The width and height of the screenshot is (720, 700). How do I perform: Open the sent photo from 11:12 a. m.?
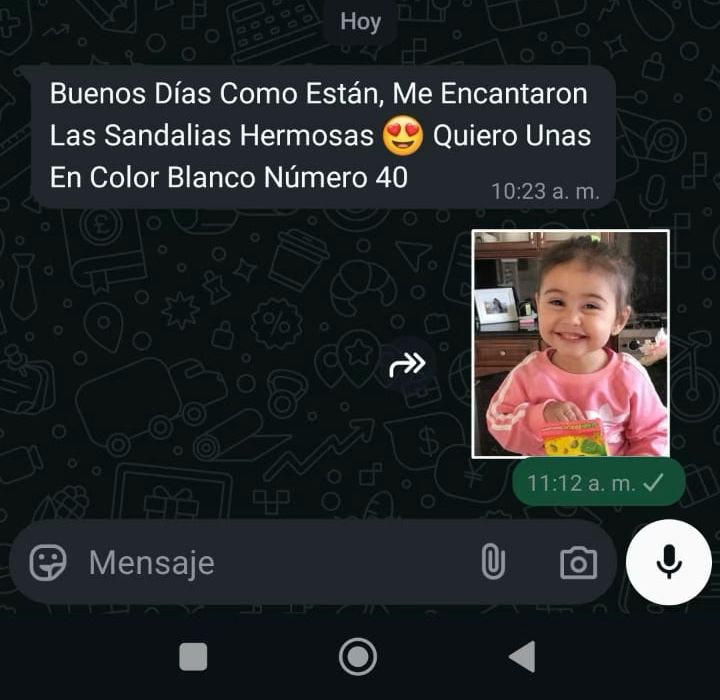pyautogui.click(x=570, y=344)
